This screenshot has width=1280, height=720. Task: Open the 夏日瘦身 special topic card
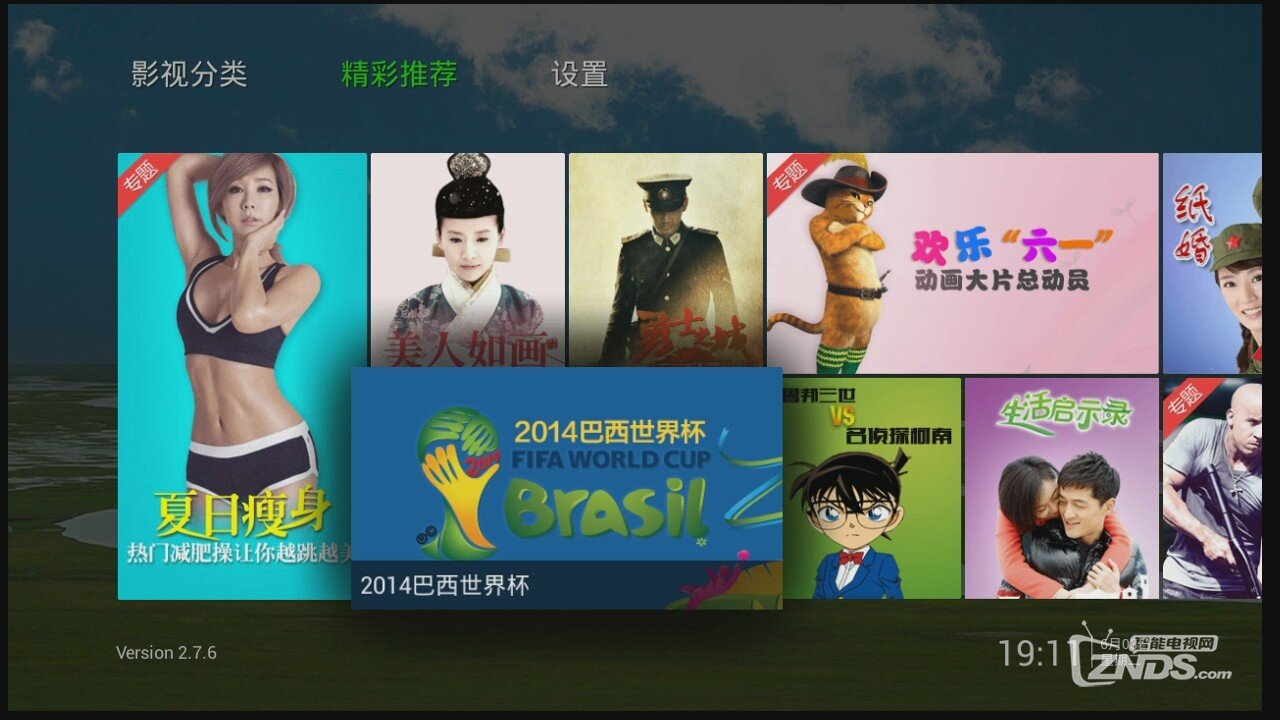coord(240,376)
